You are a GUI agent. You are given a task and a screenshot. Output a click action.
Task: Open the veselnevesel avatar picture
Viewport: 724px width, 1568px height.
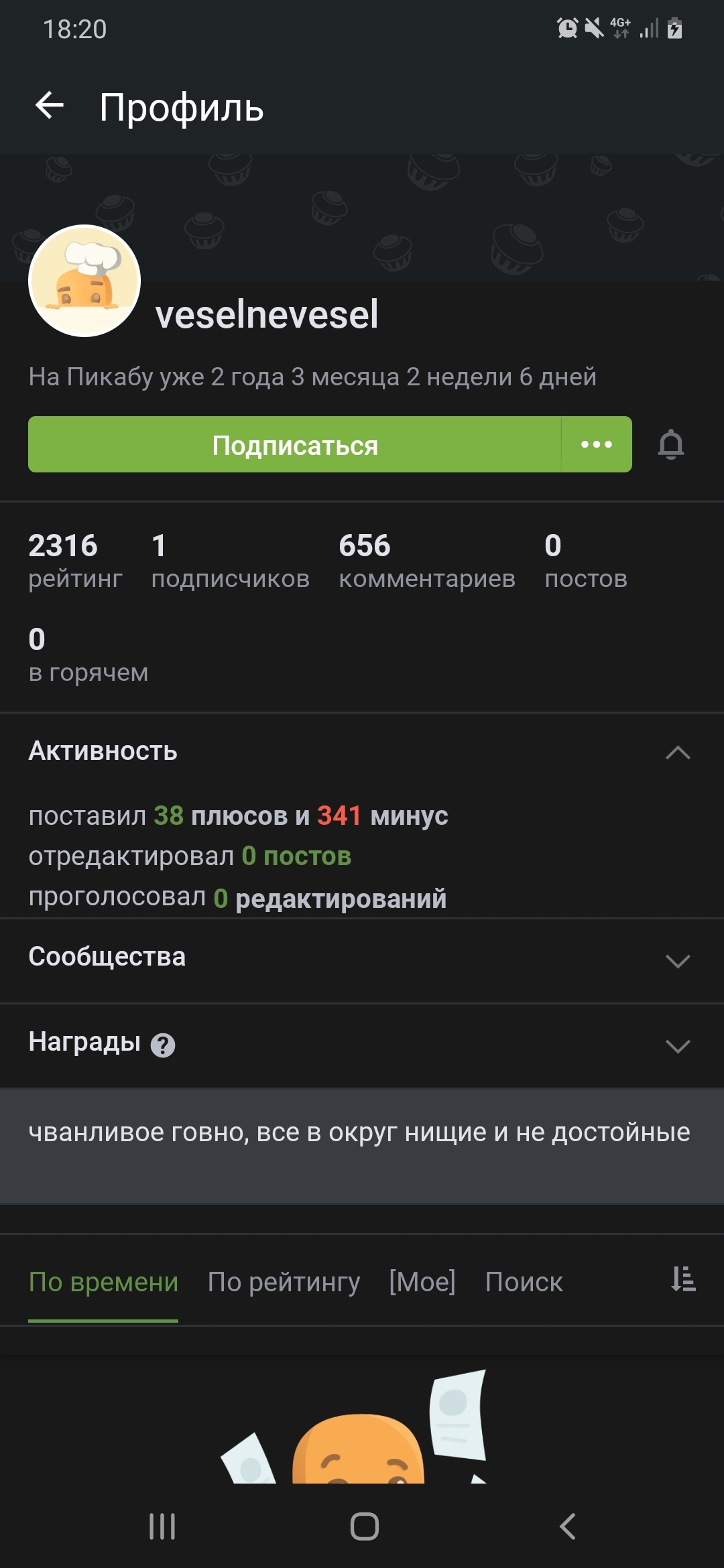[x=84, y=281]
